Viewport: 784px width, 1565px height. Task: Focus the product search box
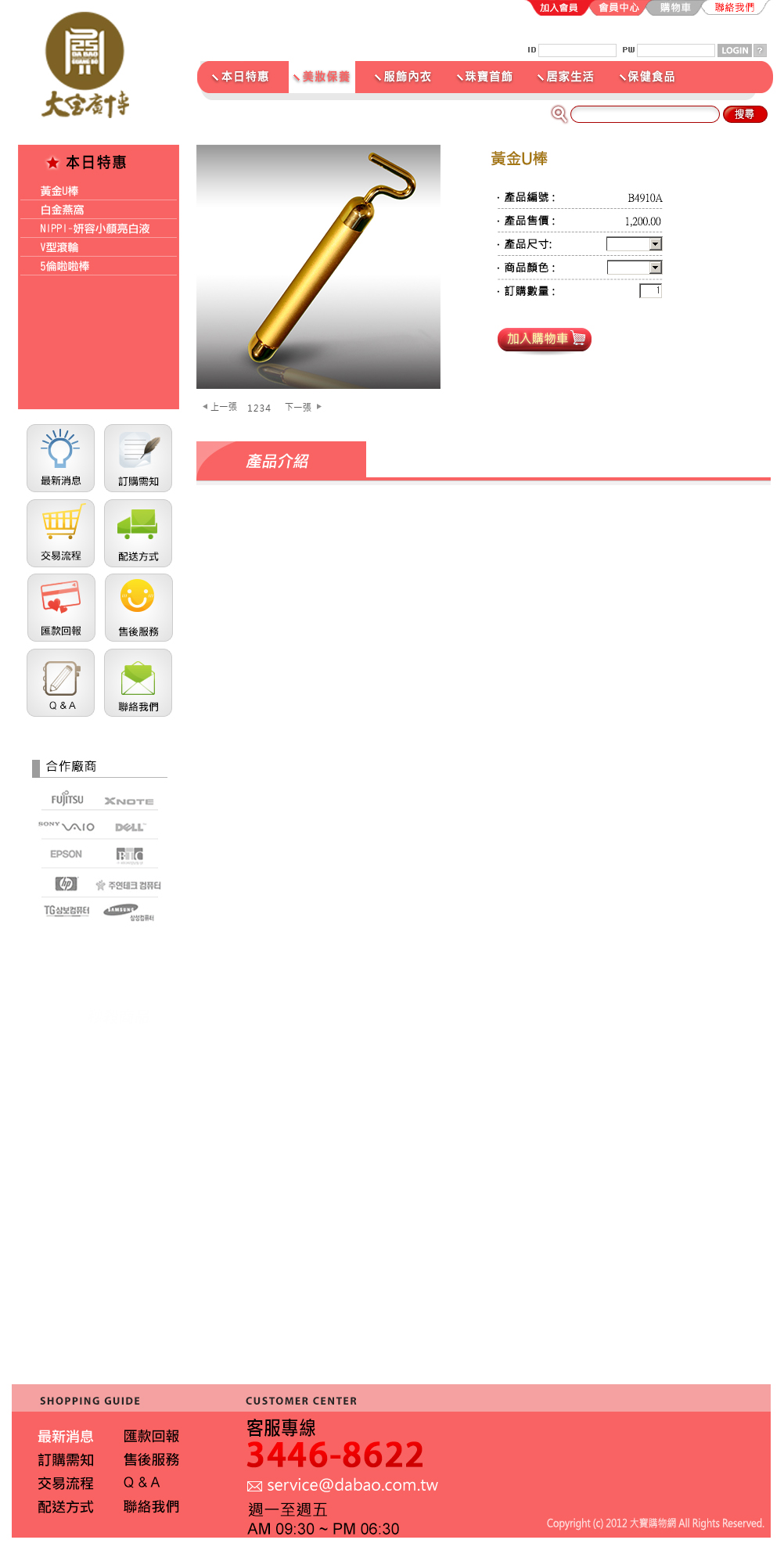pos(644,114)
